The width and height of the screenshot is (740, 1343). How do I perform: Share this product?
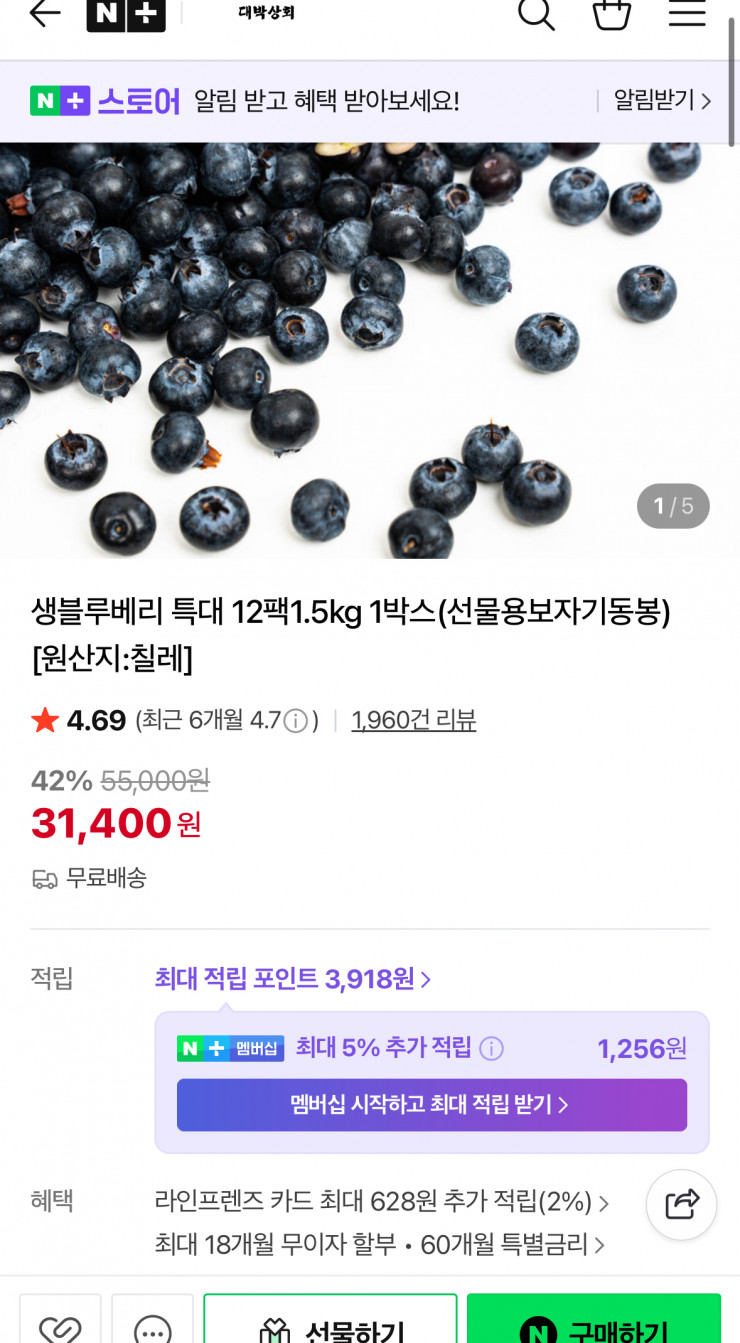(x=681, y=1205)
